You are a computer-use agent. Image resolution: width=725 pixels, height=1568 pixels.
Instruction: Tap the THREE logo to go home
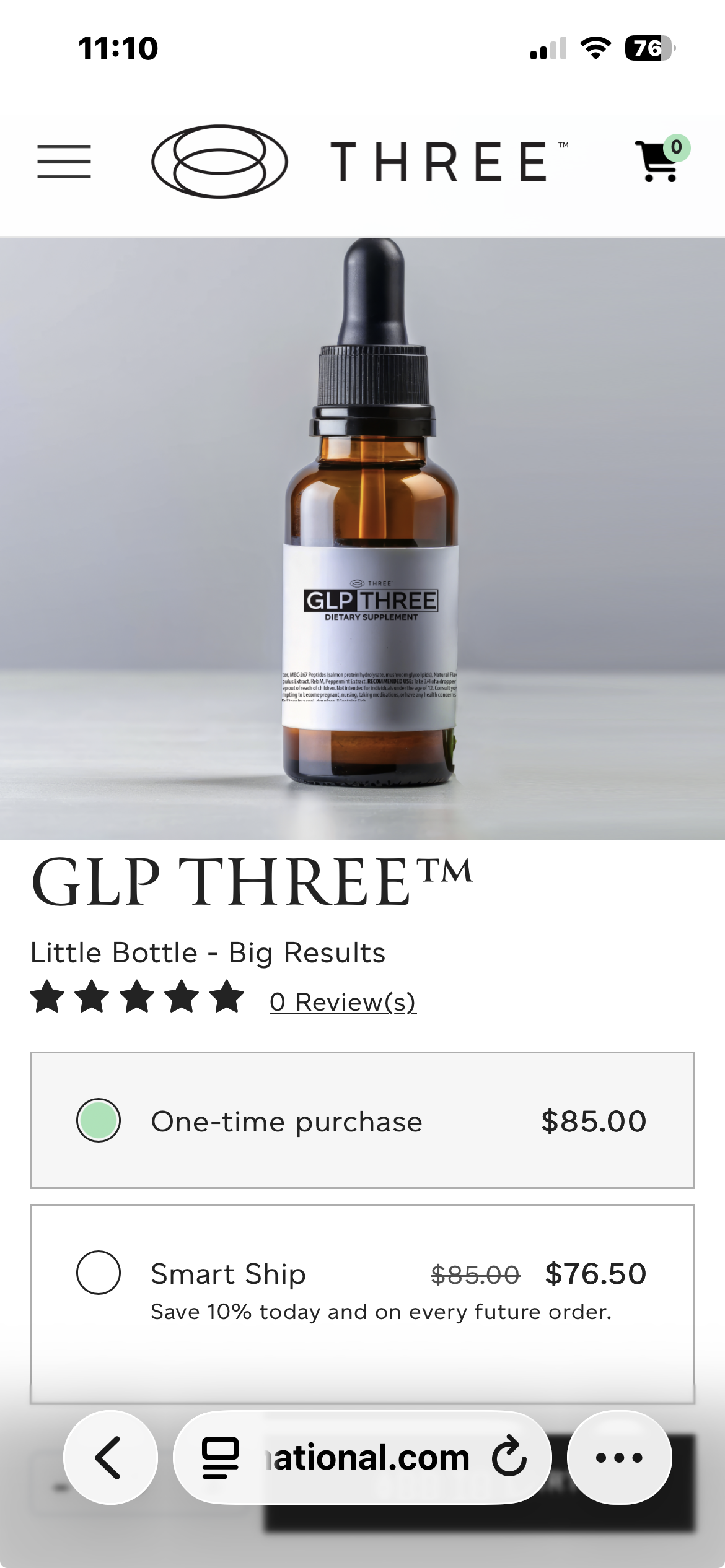point(359,162)
